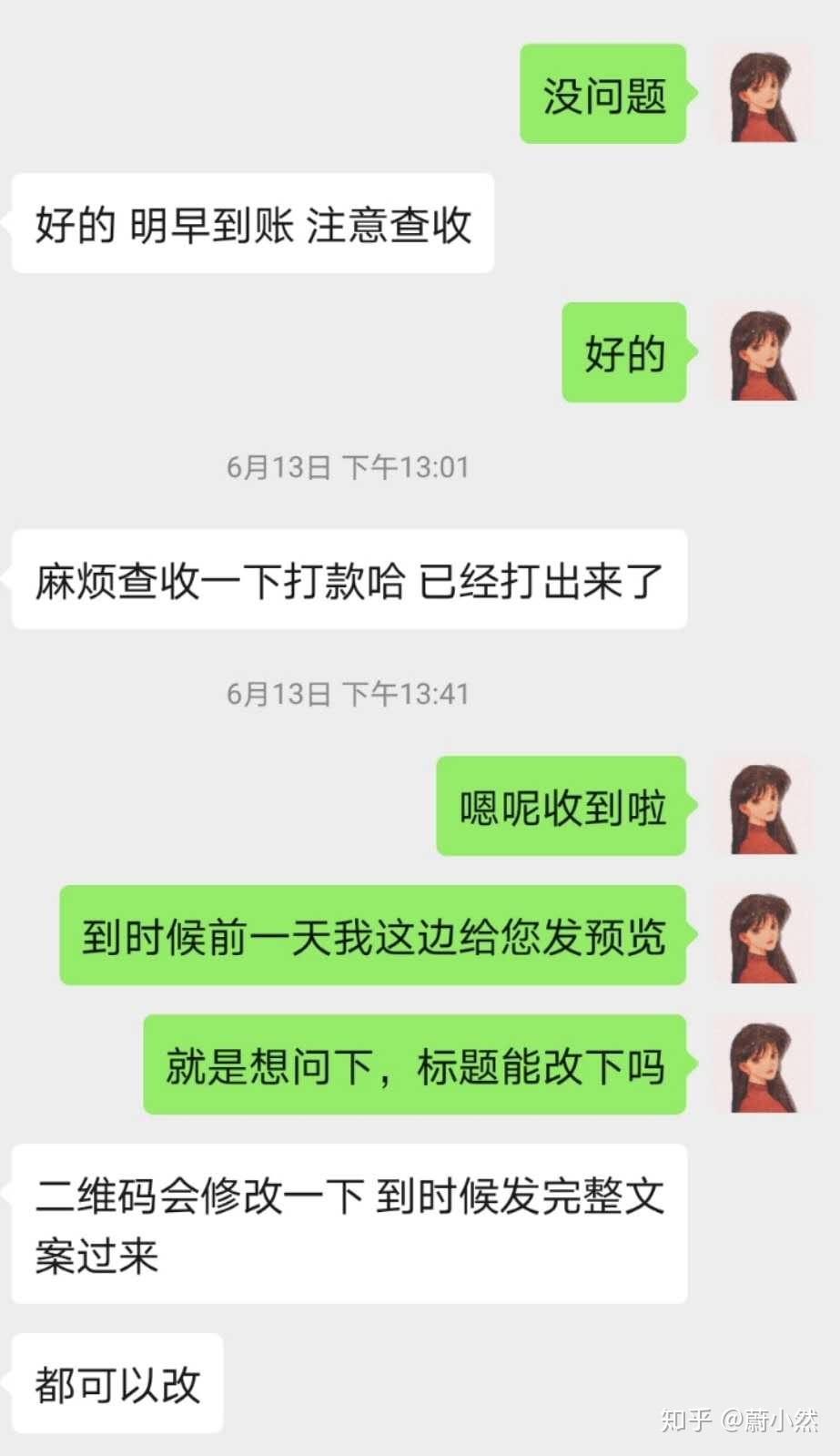Tap the avatar next to the green 好的 bubble
The height and width of the screenshot is (1456, 840).
[x=762, y=353]
